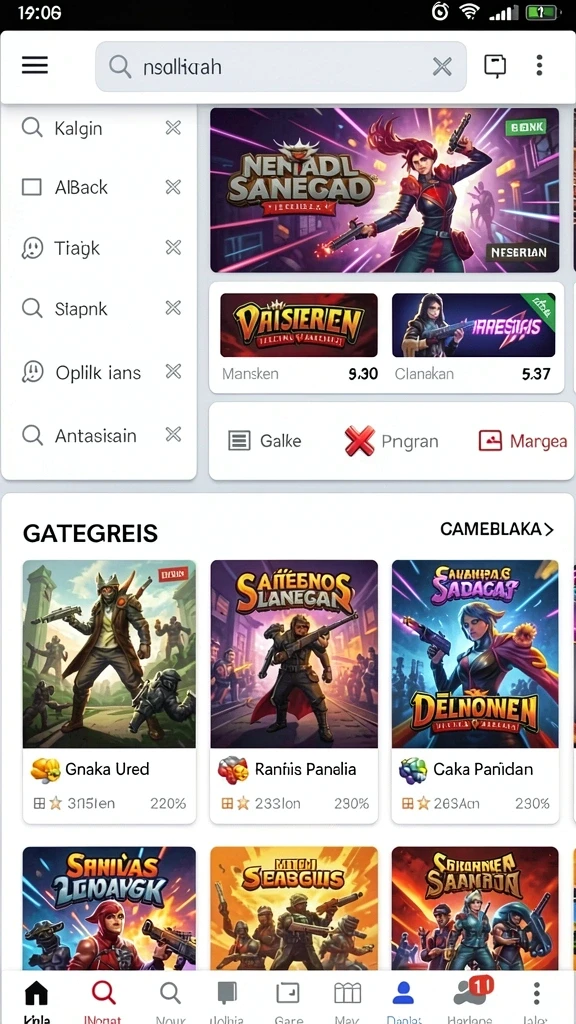Select the Kalgin search suggestion
The height and width of the screenshot is (1024, 576).
99,128
